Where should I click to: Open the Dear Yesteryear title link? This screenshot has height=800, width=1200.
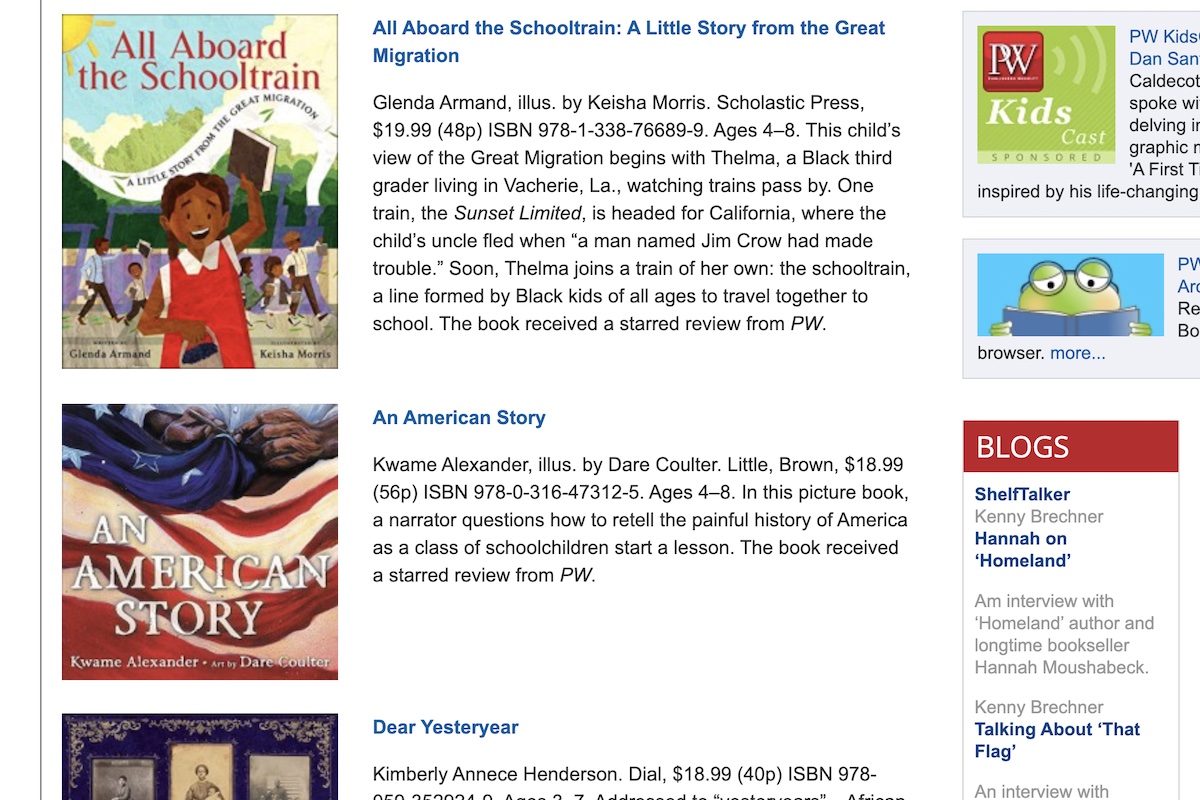445,727
